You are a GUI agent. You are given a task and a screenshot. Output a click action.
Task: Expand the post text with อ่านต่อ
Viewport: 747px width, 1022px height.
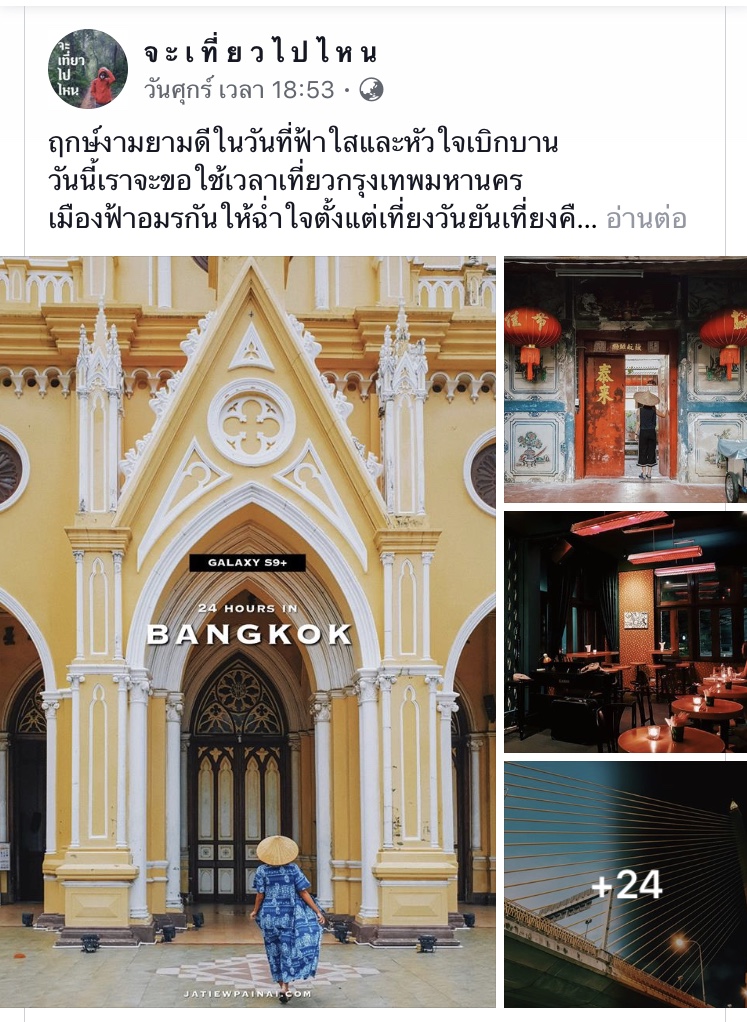(646, 220)
